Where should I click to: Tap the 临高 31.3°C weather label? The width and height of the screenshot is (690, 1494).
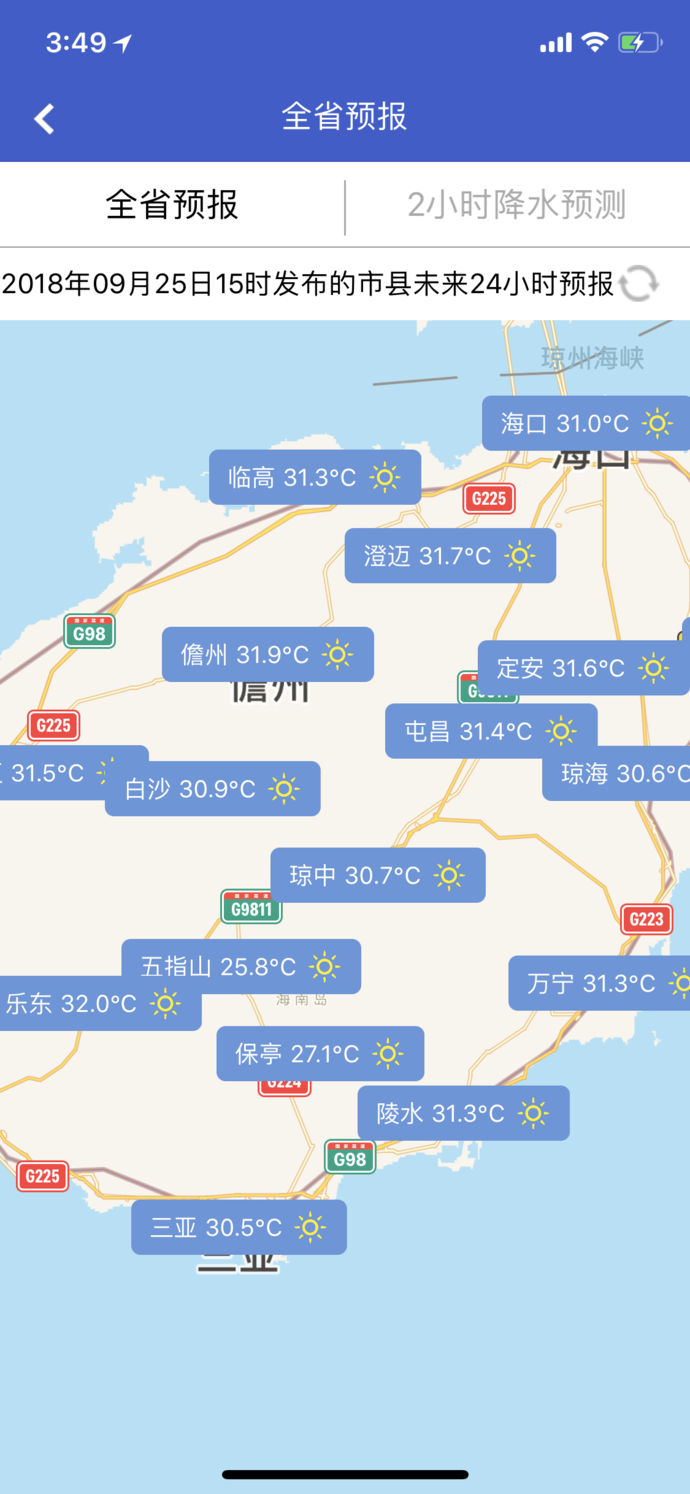click(x=315, y=477)
